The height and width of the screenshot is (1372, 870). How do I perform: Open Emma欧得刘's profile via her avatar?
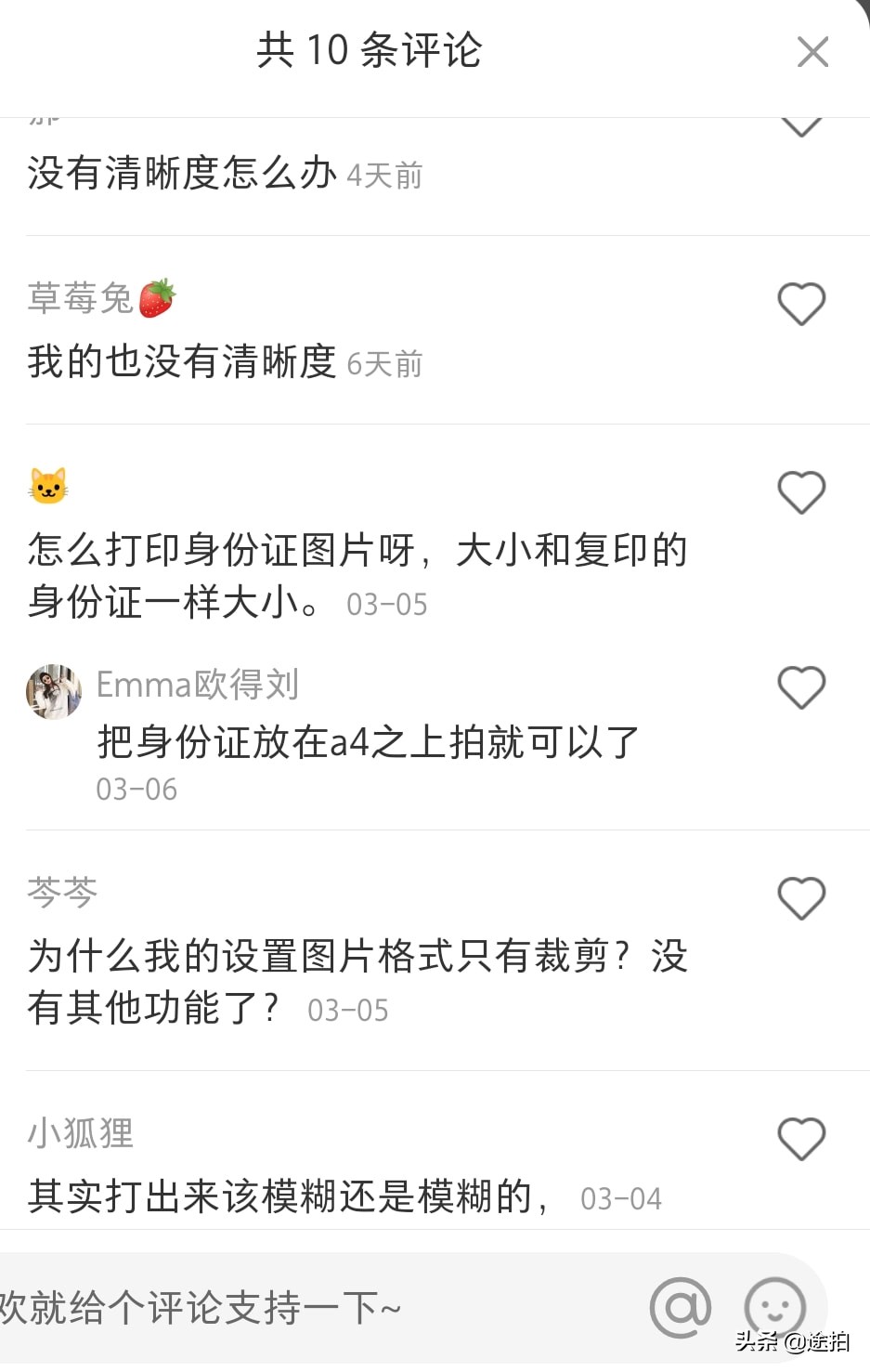tap(53, 692)
